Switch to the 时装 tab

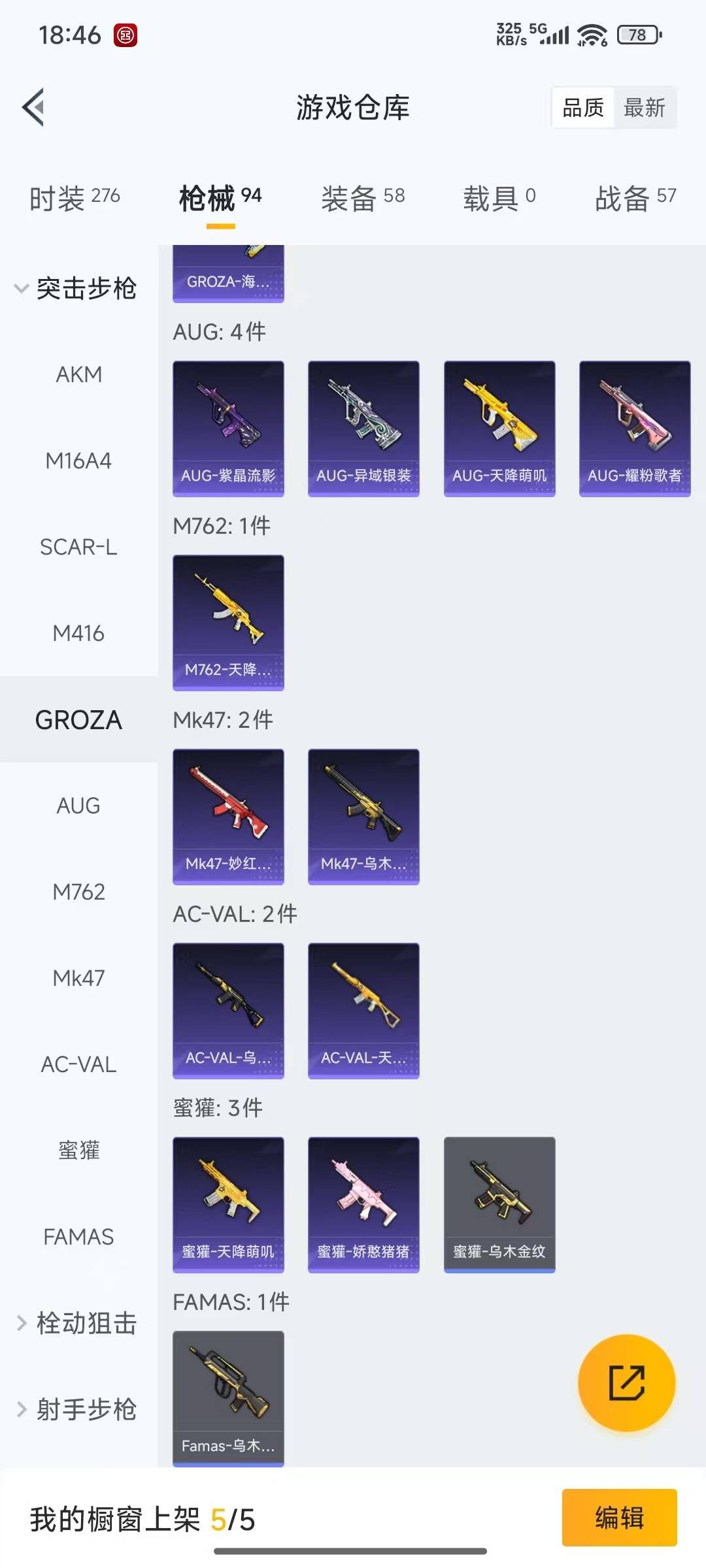tap(75, 197)
